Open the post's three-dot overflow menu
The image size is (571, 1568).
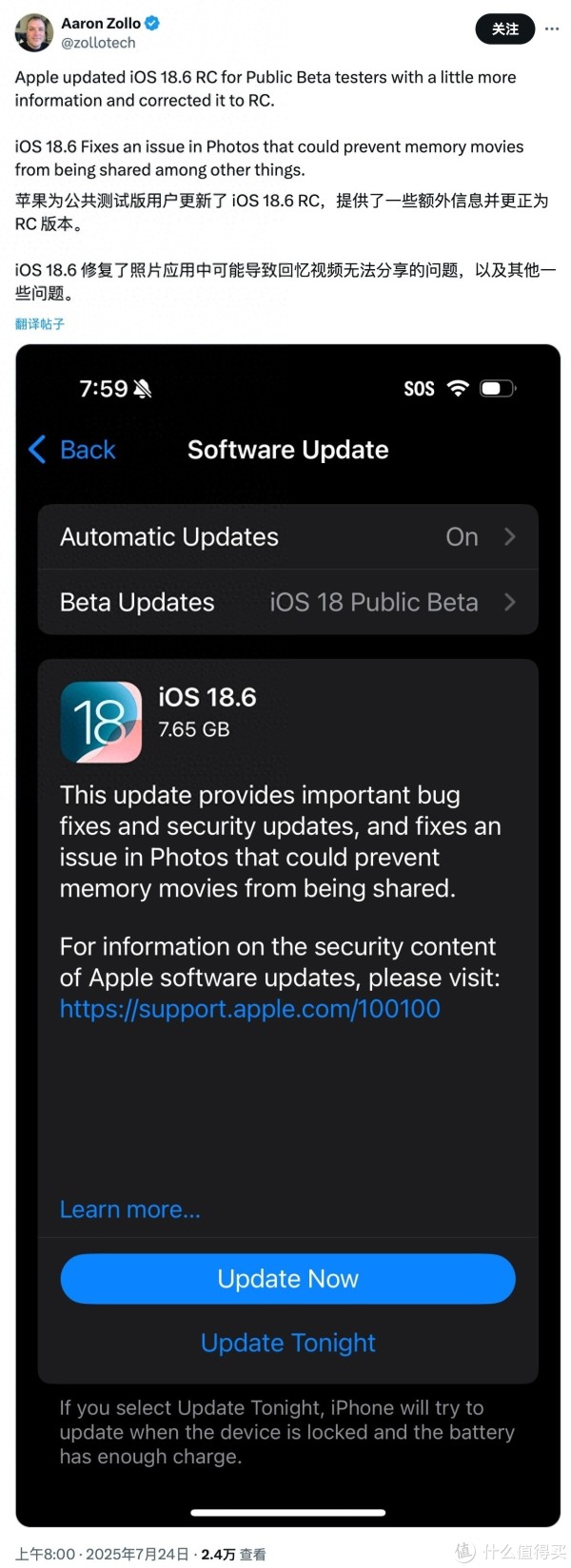click(552, 29)
